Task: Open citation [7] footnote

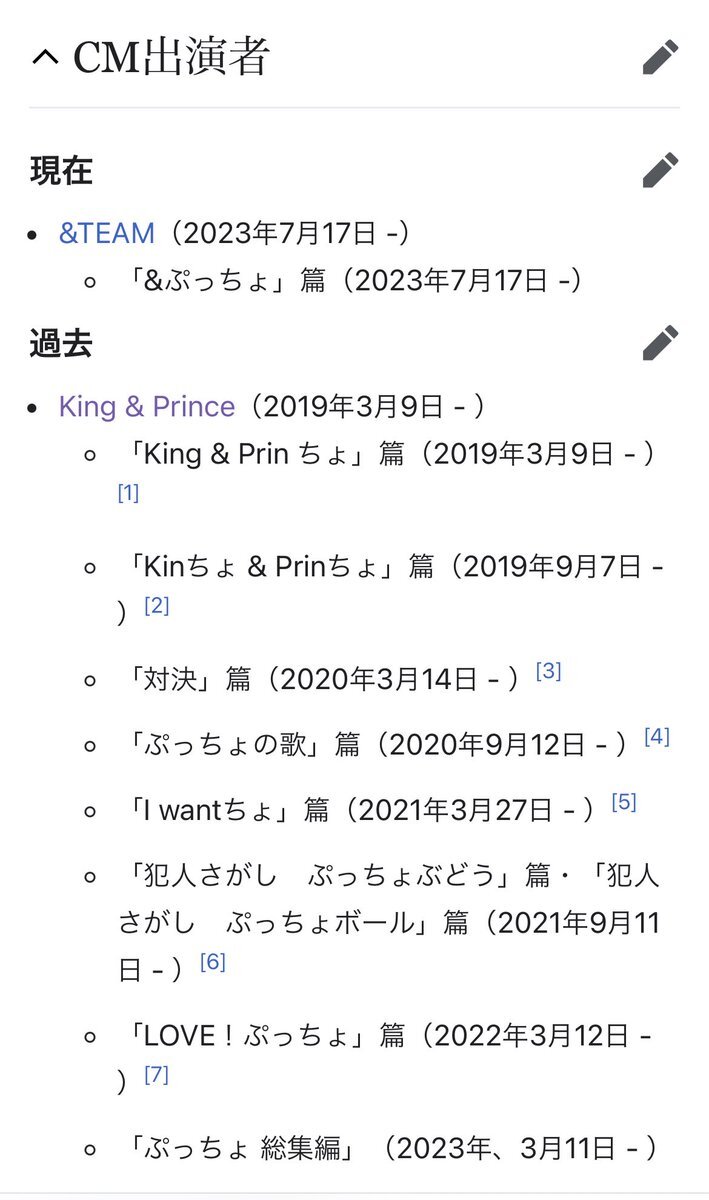Action: [x=156, y=1075]
